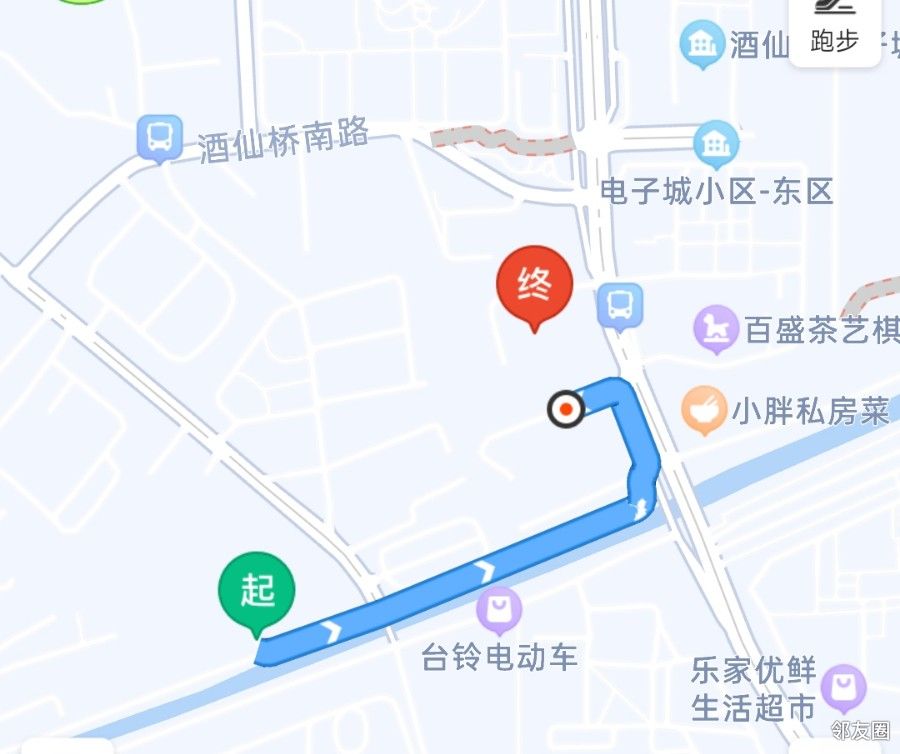Screen dimensions: 900x754
Task: Select the red 终 destination marker
Action: [x=535, y=287]
